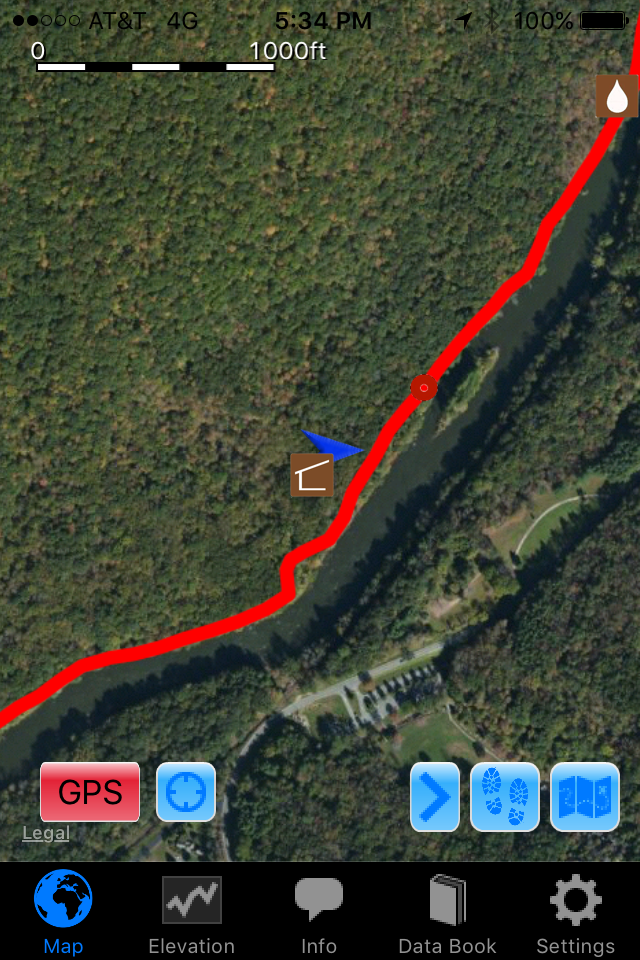Image resolution: width=640 pixels, height=960 pixels.
Task: Select the red waypoint dot on trail
Action: coord(424,387)
